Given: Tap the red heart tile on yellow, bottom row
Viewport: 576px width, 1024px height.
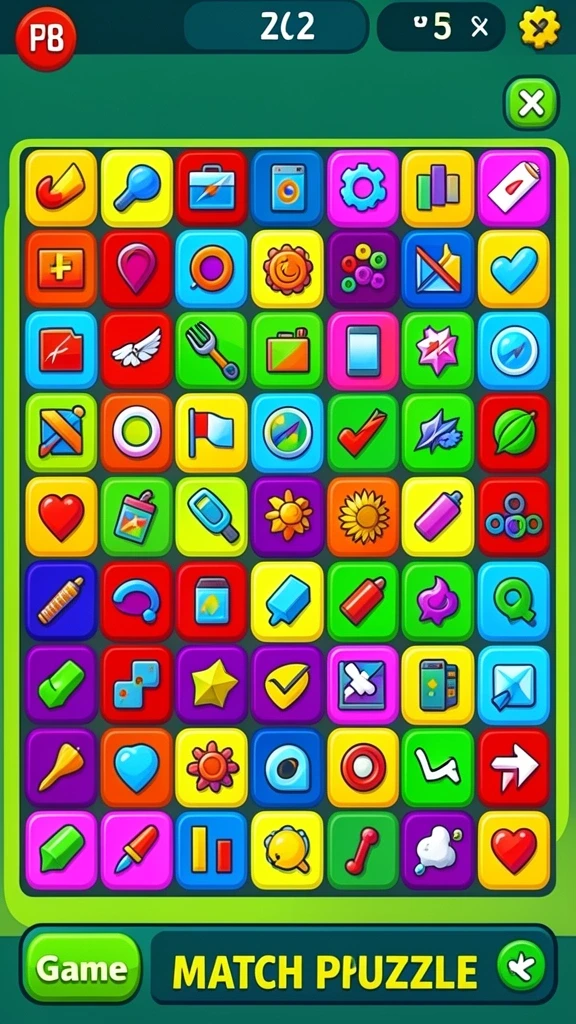Looking at the screenshot, I should [514, 850].
